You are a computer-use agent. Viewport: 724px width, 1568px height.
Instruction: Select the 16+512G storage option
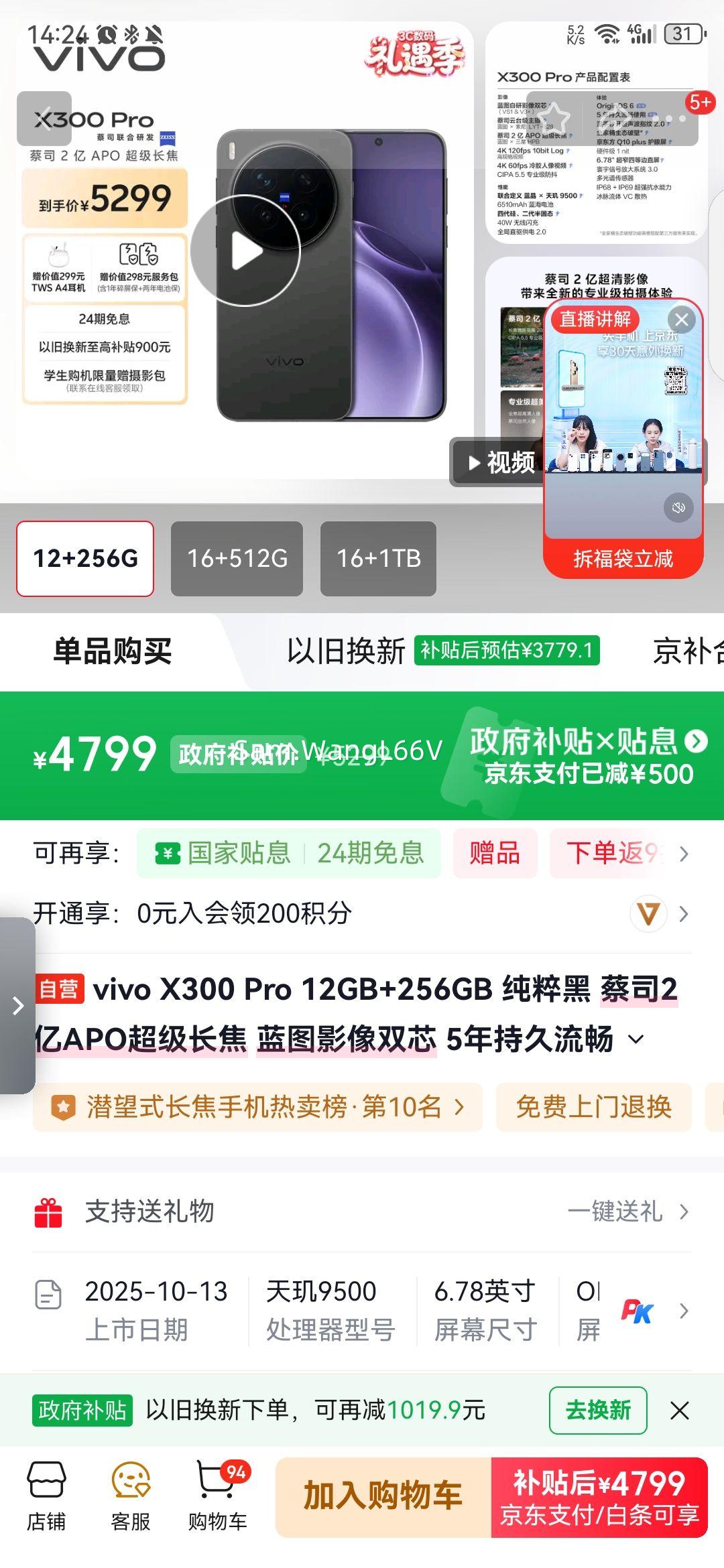(x=239, y=558)
